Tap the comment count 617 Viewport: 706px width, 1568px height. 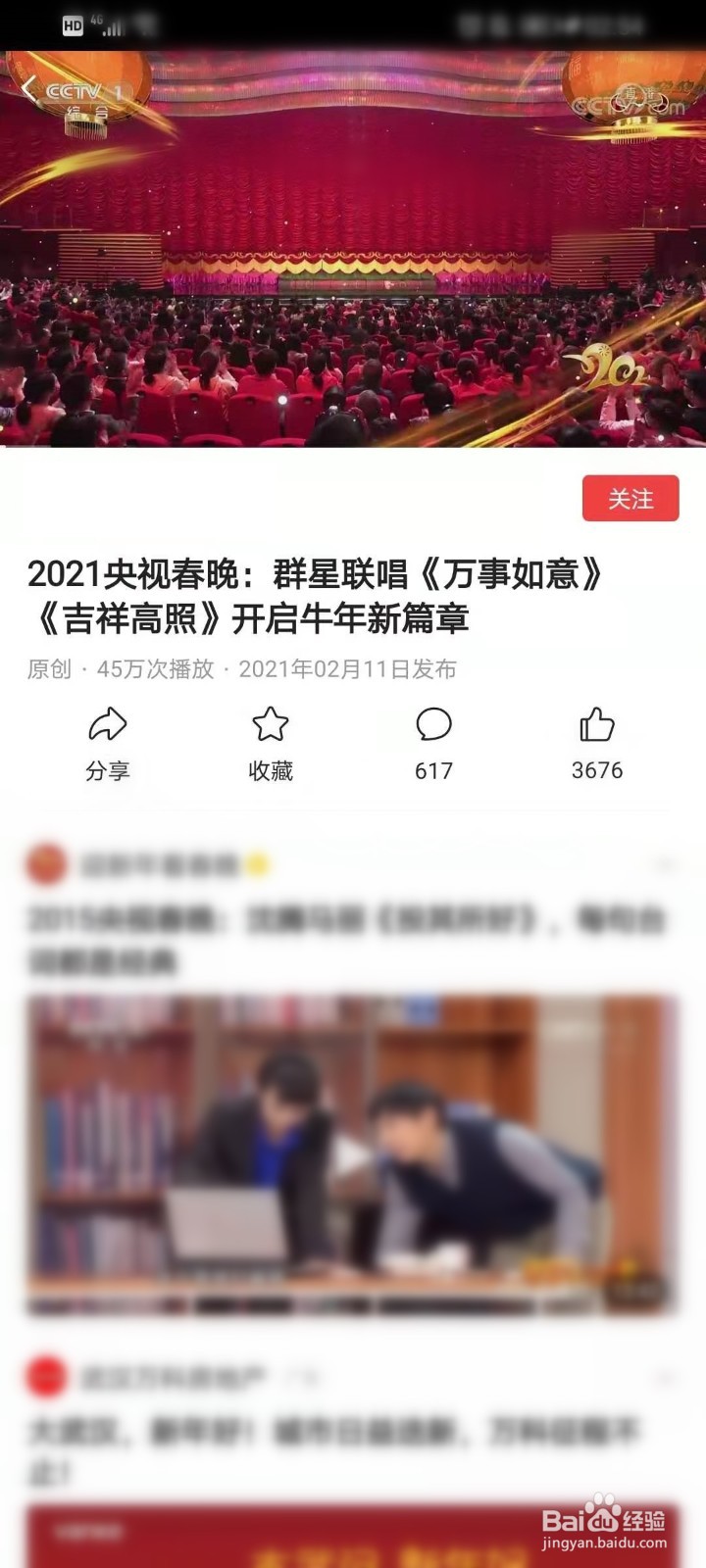tap(433, 770)
